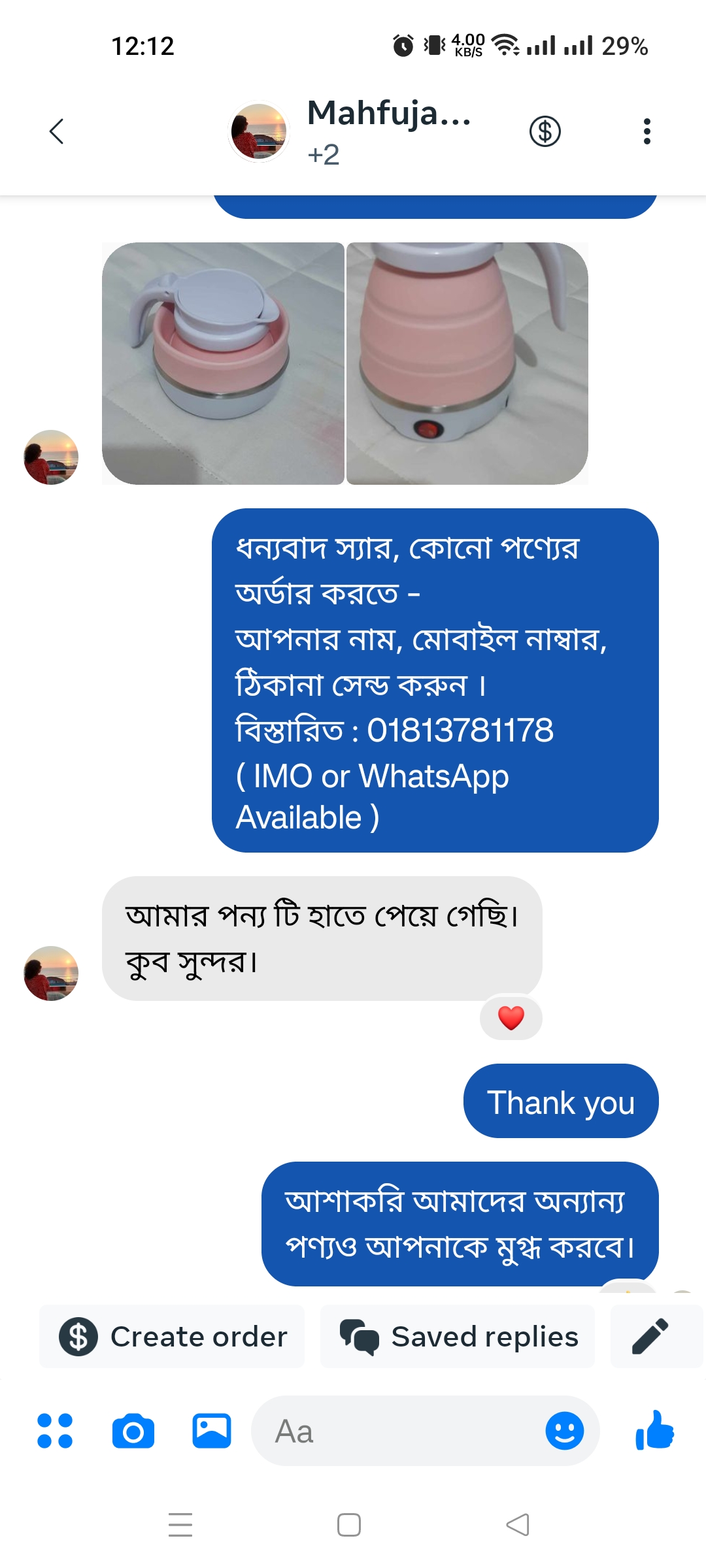Tap the dollar payment icon in header
The height and width of the screenshot is (1568, 706).
pos(545,131)
